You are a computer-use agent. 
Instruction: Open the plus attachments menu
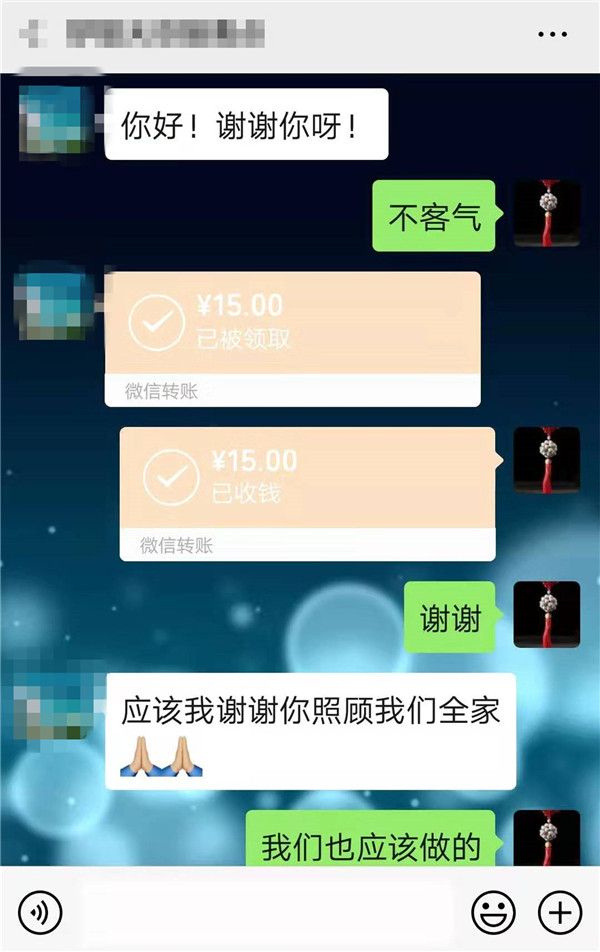coord(560,911)
